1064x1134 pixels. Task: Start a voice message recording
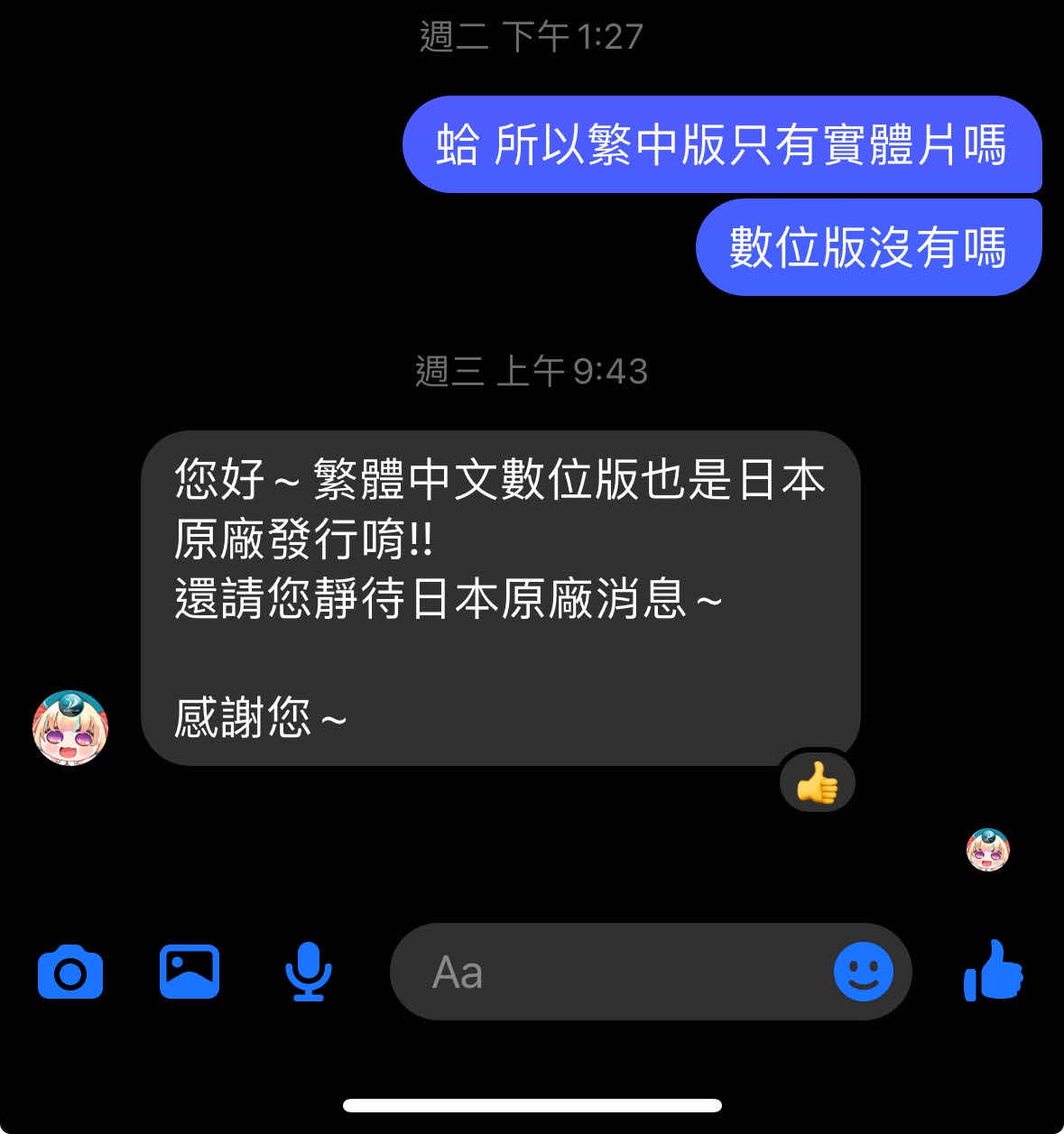[x=309, y=972]
